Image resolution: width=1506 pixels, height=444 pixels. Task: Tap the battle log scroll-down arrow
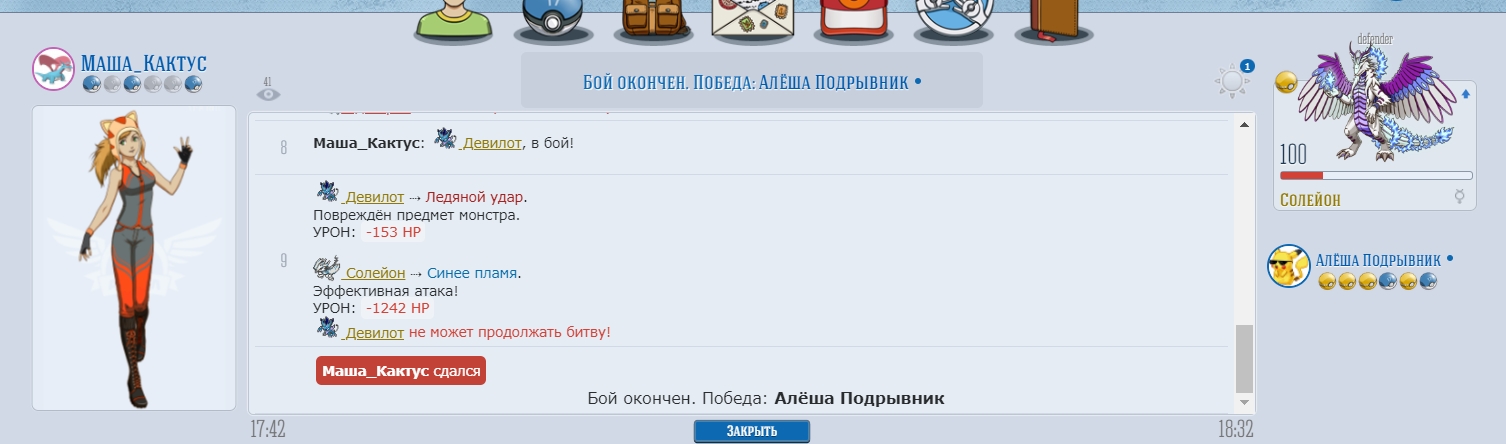point(1244,402)
